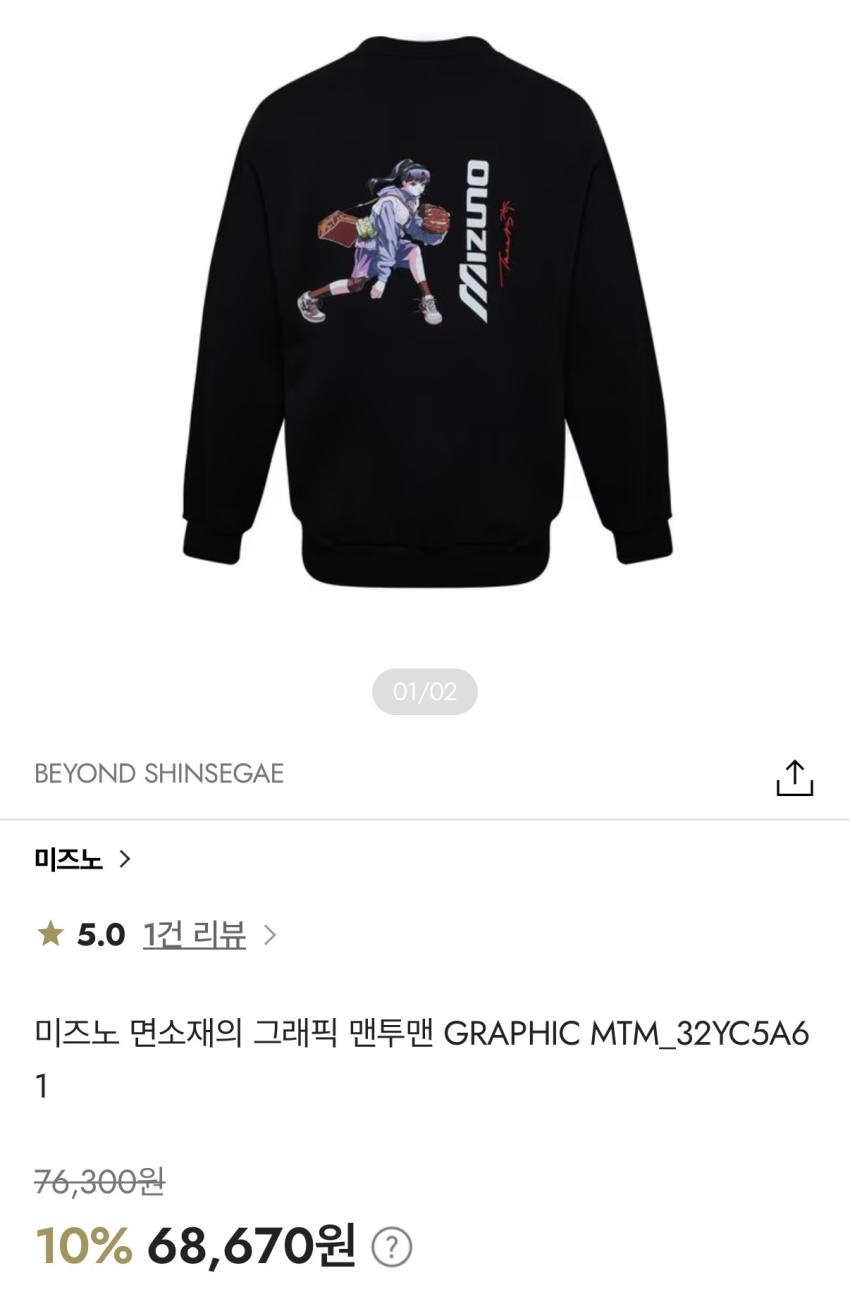Open the Mizuno sweatshirt product image
The width and height of the screenshot is (850, 1292).
[x=427, y=310]
